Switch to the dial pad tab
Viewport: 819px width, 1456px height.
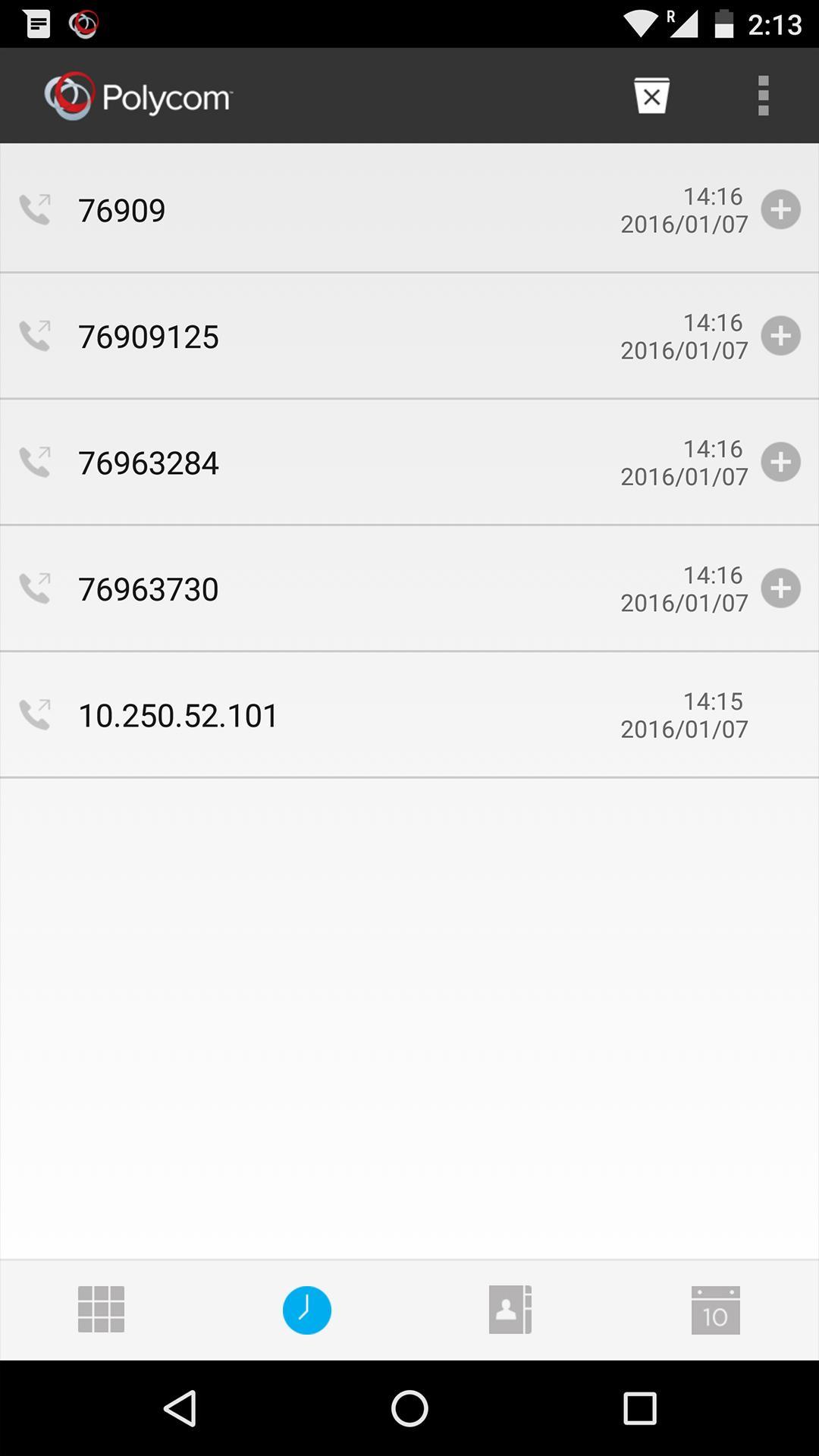coord(101,1310)
